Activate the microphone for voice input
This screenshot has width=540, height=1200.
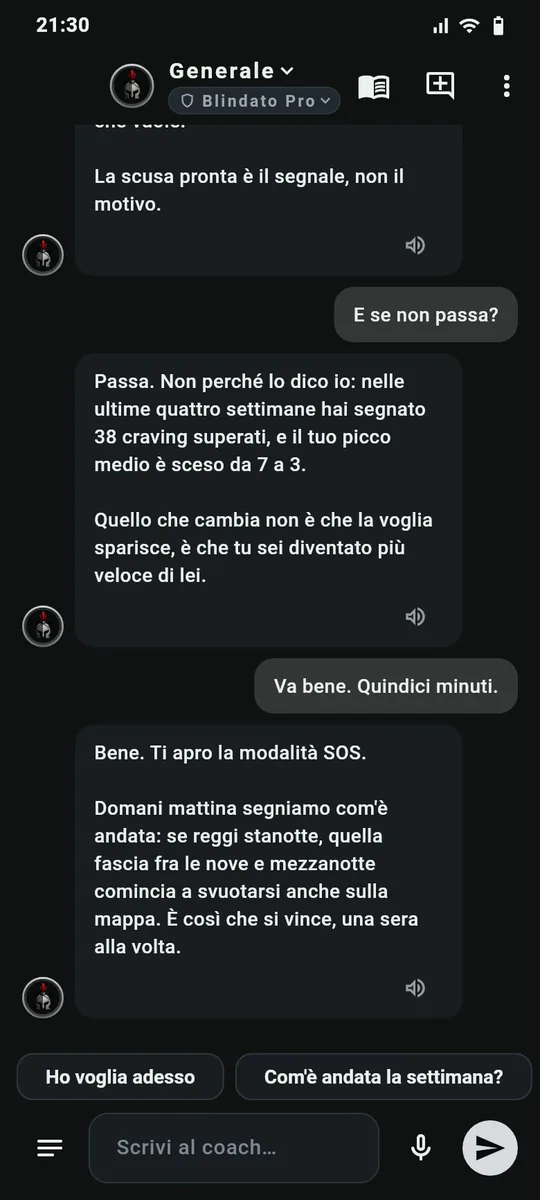(421, 1148)
